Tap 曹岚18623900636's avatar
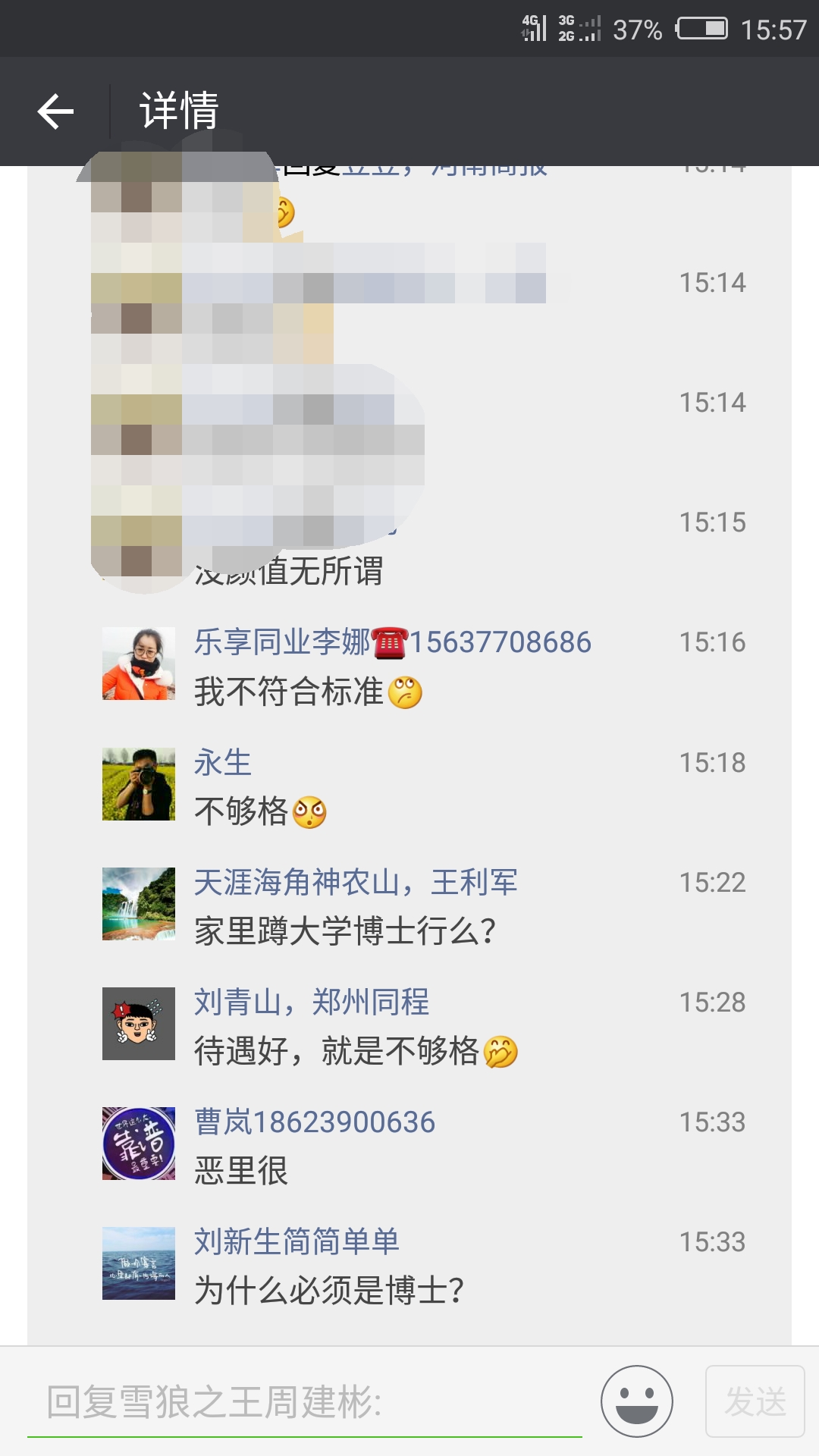 click(139, 1144)
